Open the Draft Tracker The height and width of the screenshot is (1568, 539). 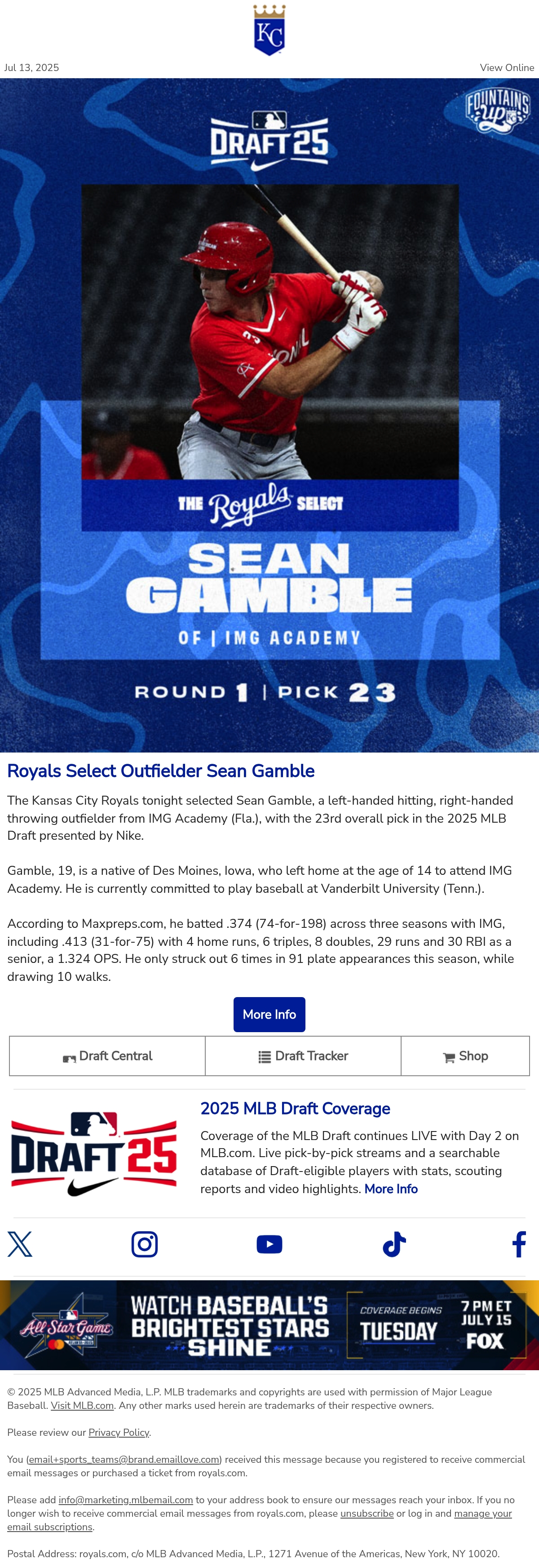pos(303,1056)
